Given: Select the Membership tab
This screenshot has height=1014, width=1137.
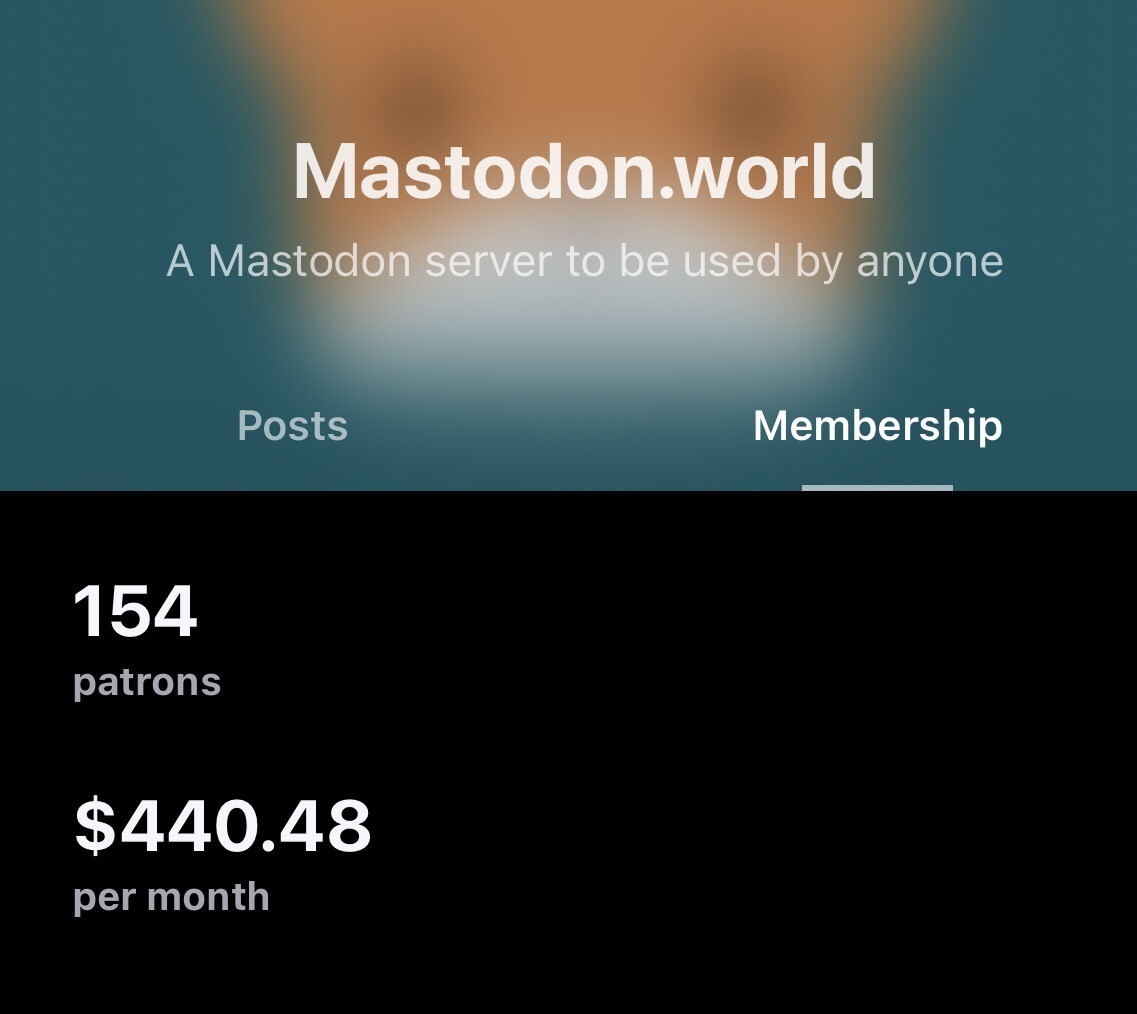Looking at the screenshot, I should pos(877,427).
